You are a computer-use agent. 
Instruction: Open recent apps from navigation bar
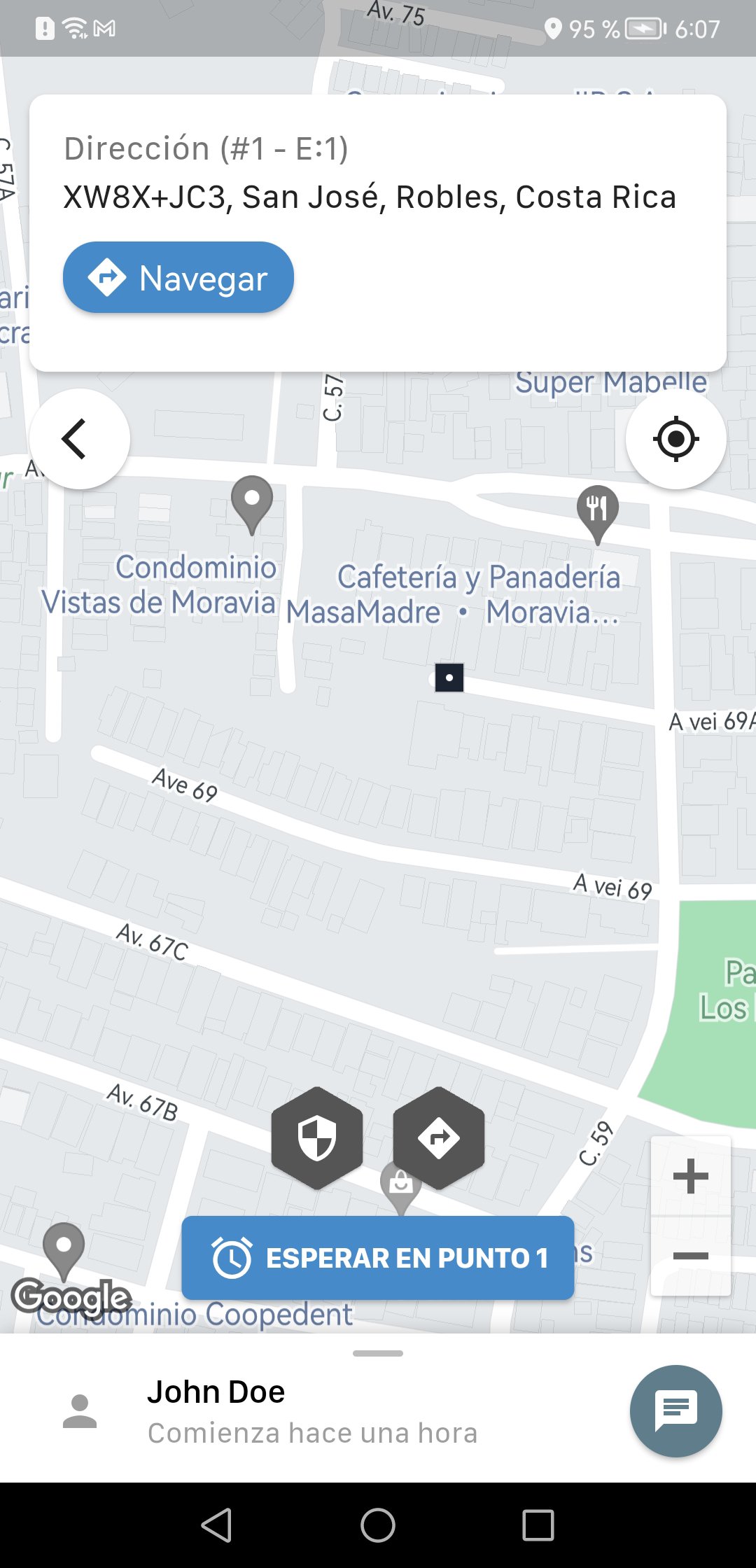(x=538, y=1525)
